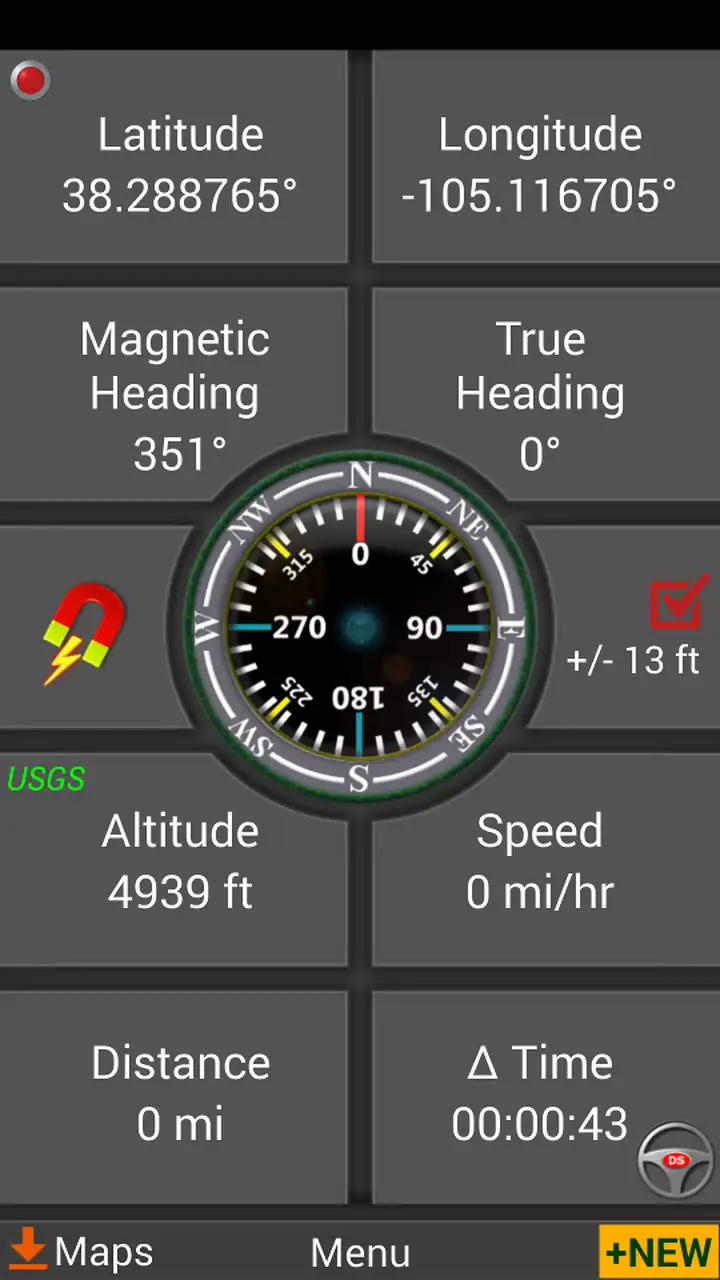Open the Altitude tile
The height and width of the screenshot is (1280, 720).
point(173,860)
